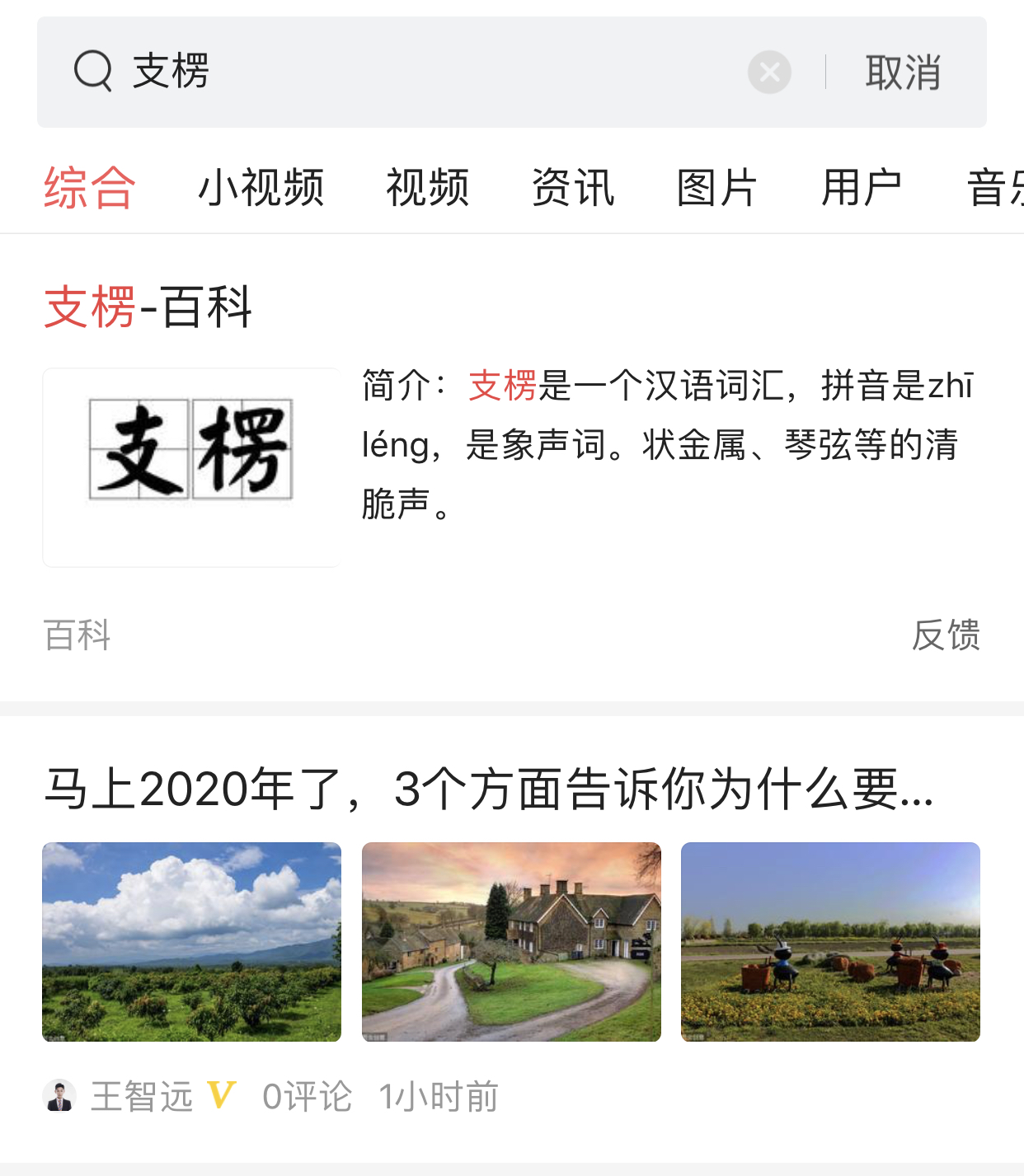Image resolution: width=1024 pixels, height=1176 pixels.
Task: Switch to the 图片 tab
Action: point(716,187)
